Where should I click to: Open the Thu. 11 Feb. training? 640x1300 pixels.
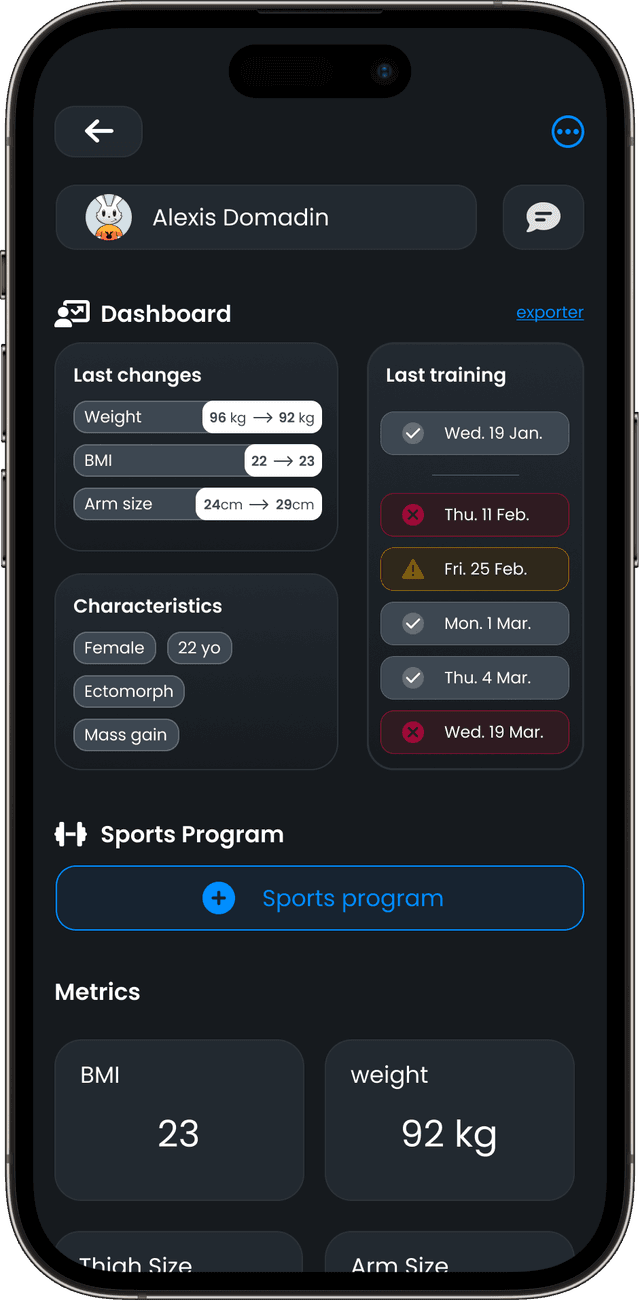(475, 515)
